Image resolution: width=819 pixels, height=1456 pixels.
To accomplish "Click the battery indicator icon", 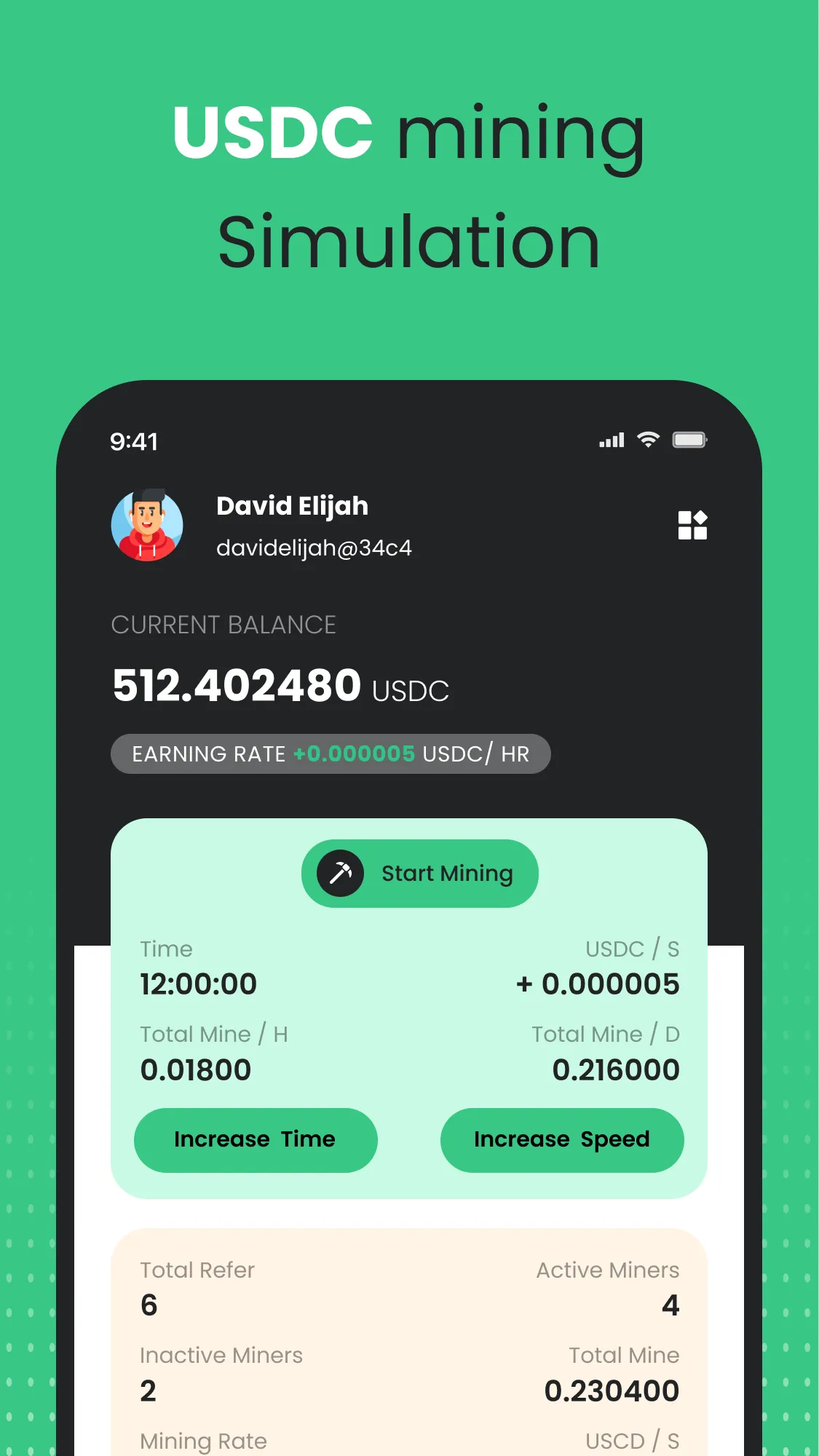I will pos(690,439).
